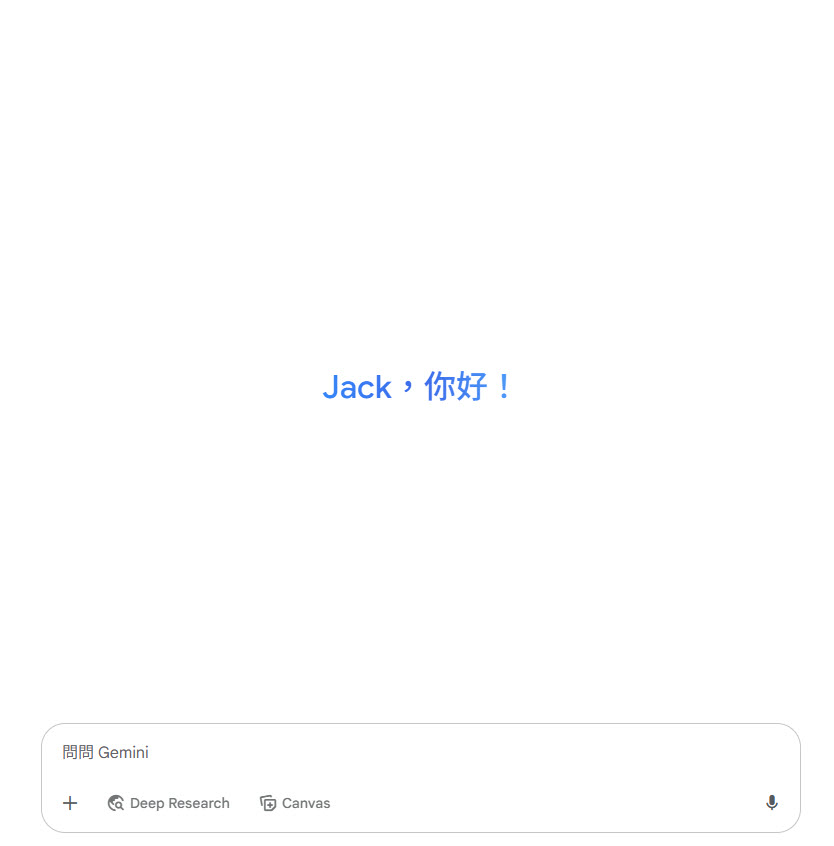Expand the upload options with the plus button
Image resolution: width=834 pixels, height=846 pixels.
coord(70,803)
